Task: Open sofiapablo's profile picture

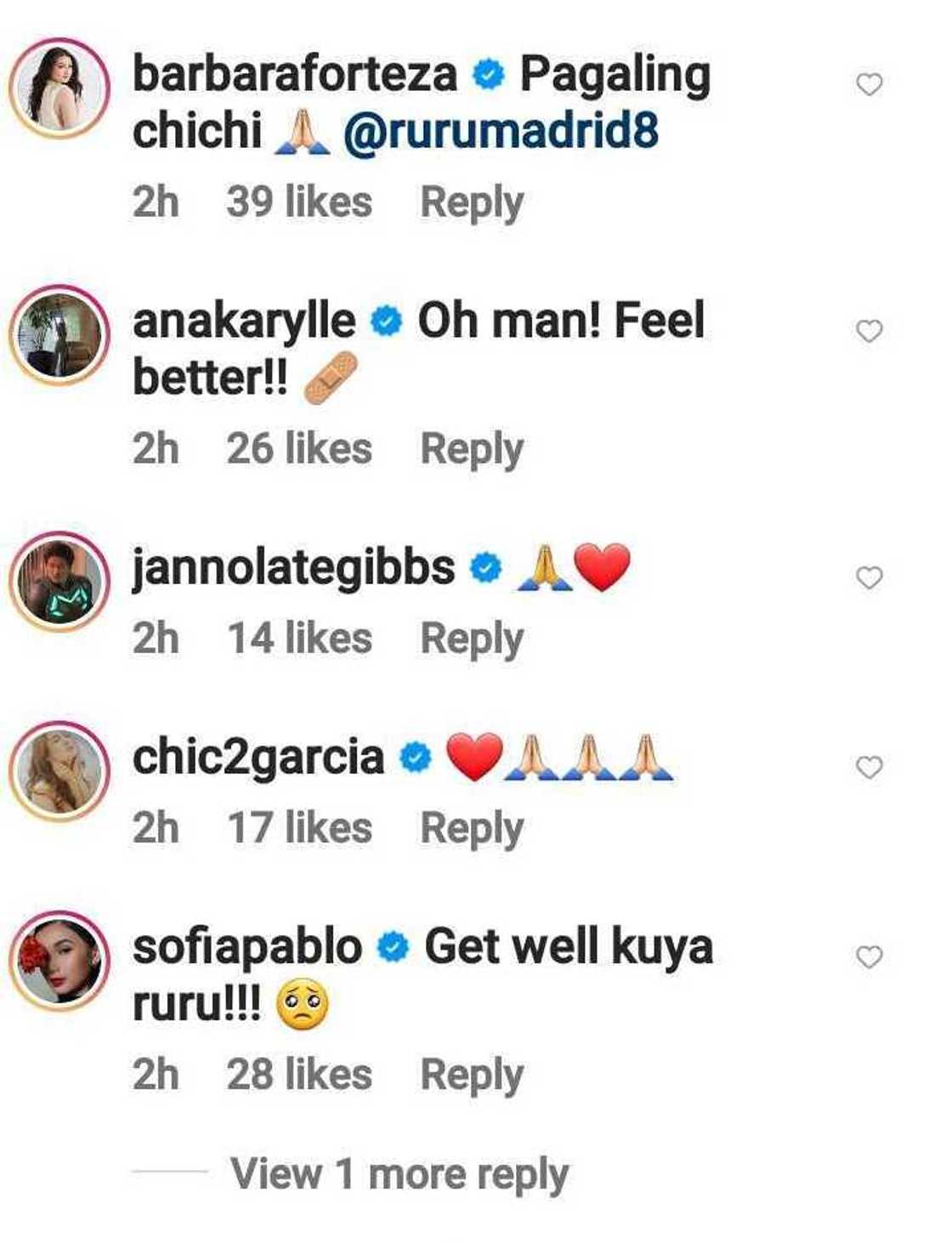Action: coord(59,960)
